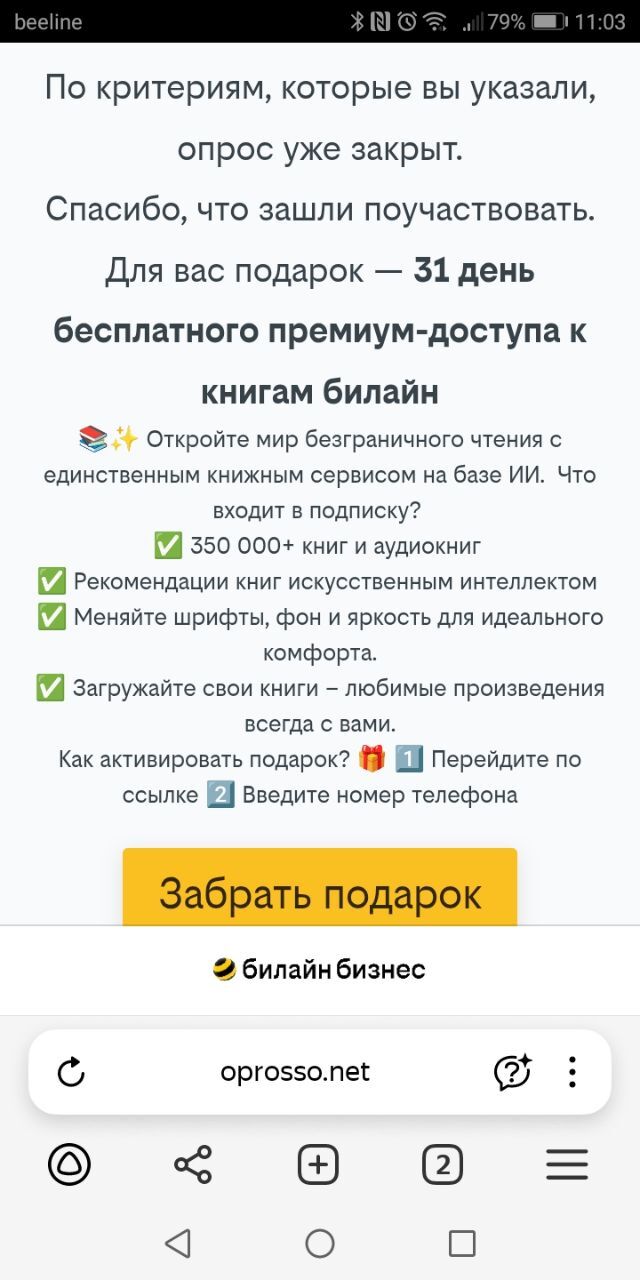Open the Alice assistant icon
The image size is (640, 1280).
pos(69,1164)
